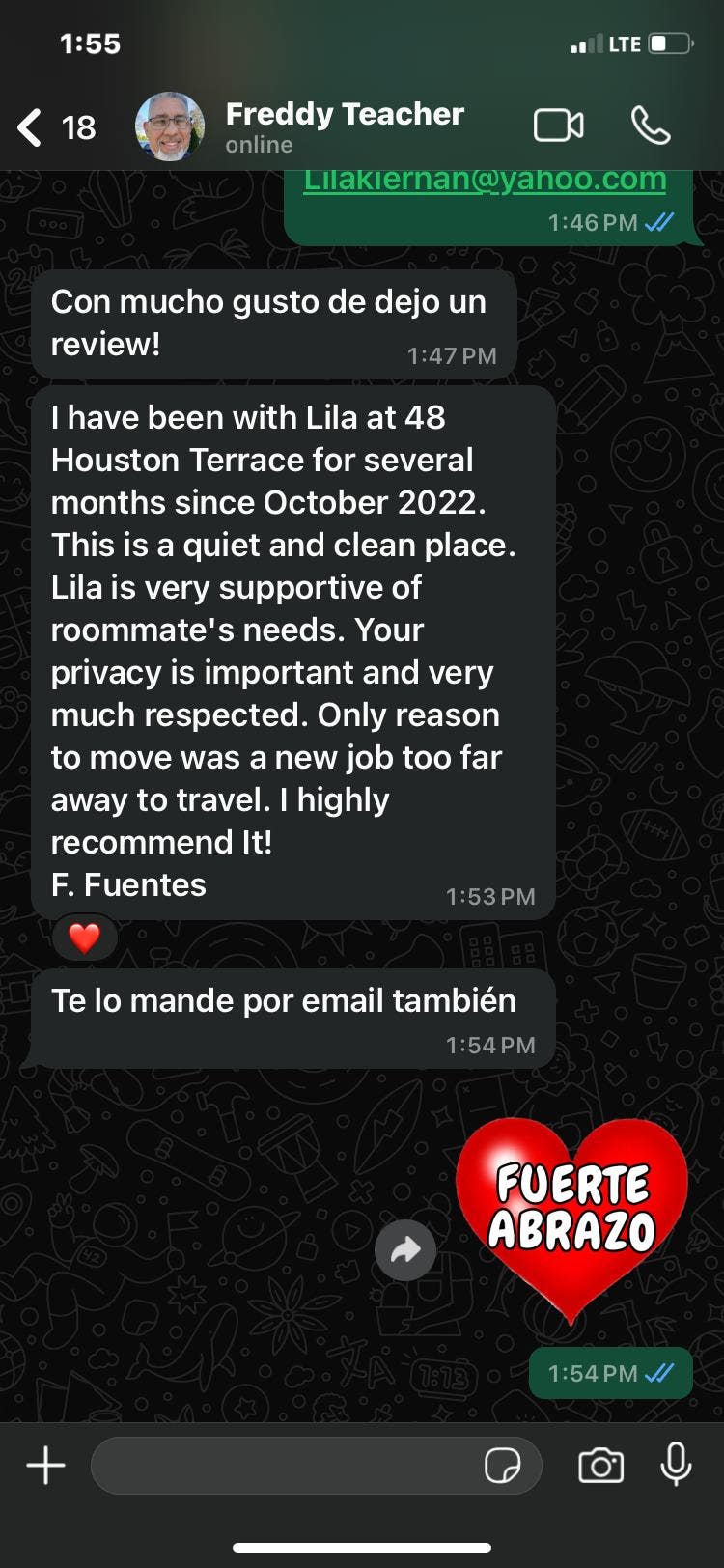Open the yahoo.com email link
This screenshot has width=724, height=1568.
pyautogui.click(x=485, y=180)
